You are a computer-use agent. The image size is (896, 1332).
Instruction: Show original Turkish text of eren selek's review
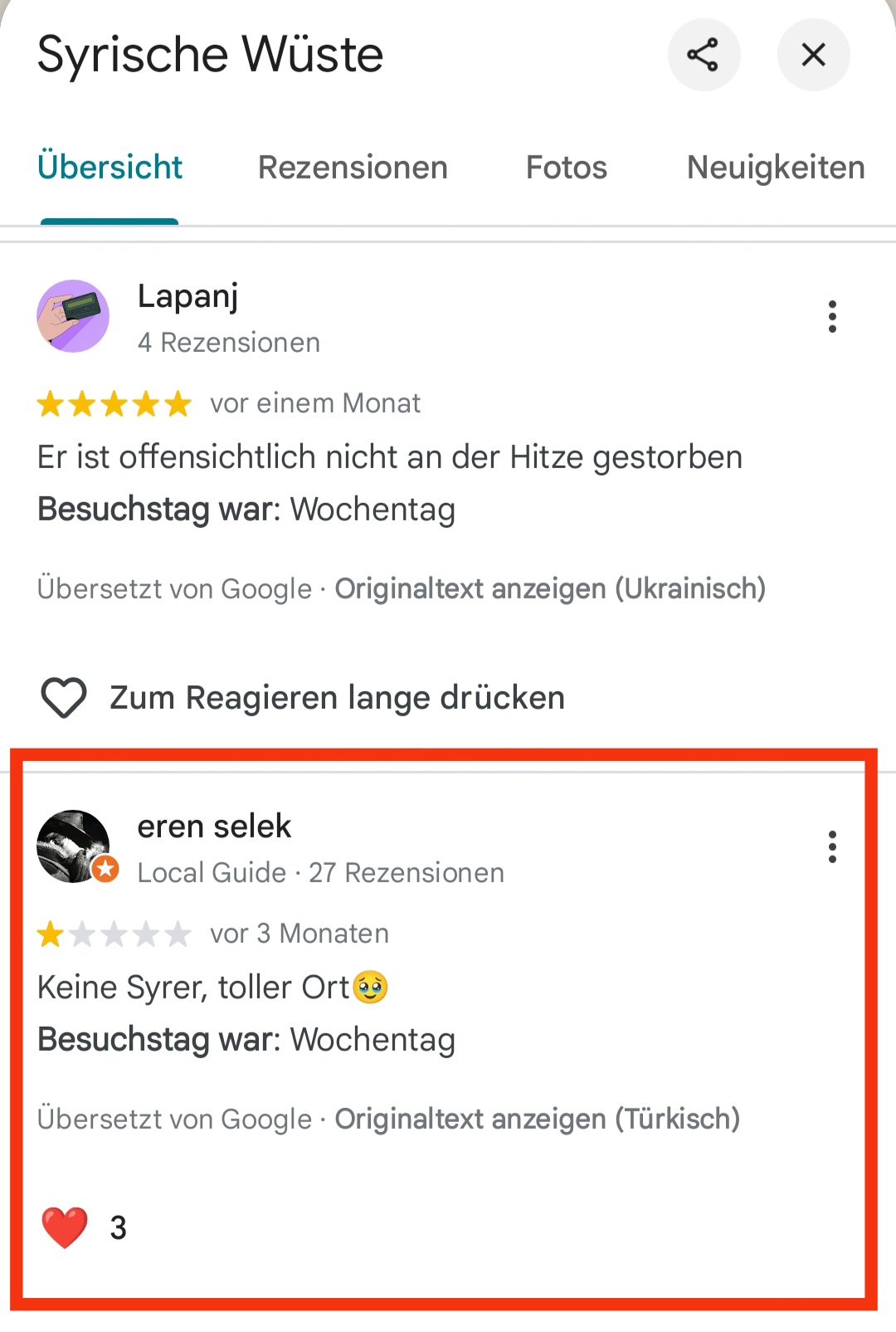point(537,1120)
